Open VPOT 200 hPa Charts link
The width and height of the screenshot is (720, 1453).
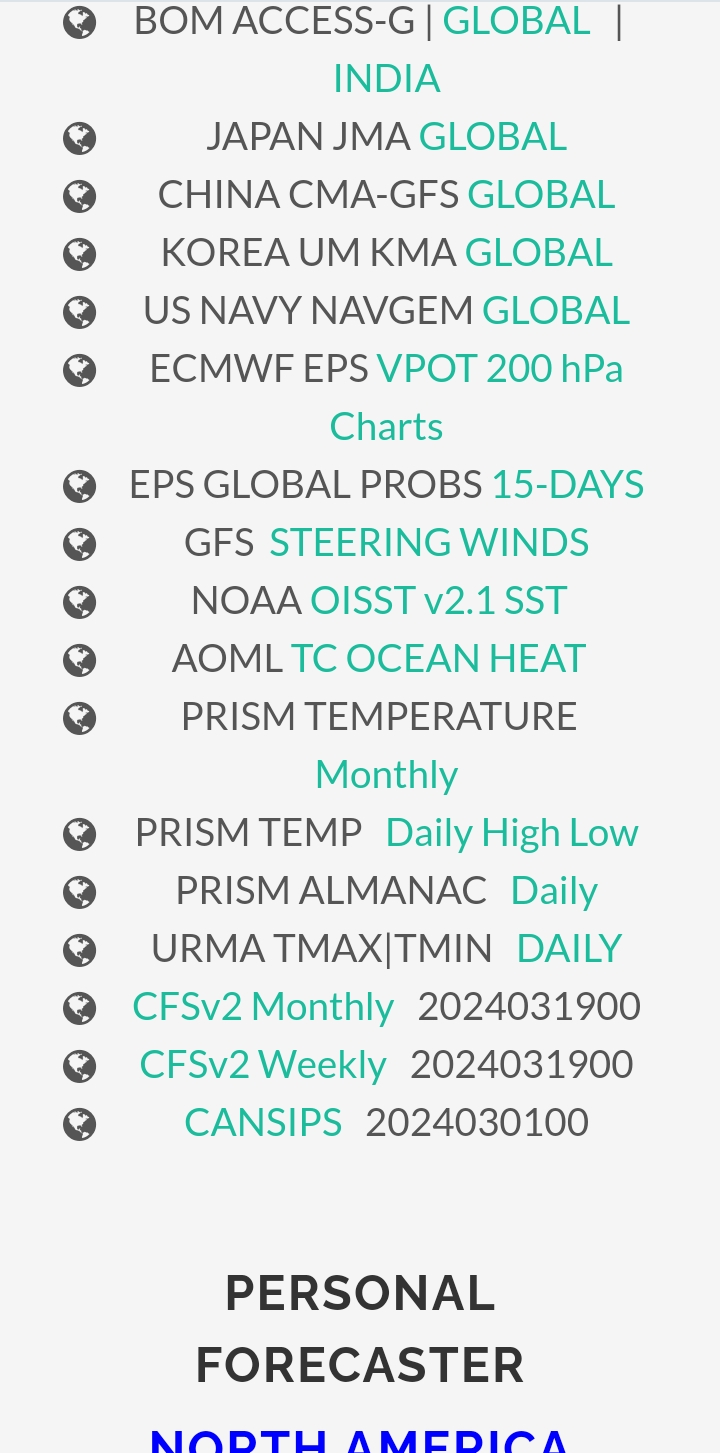pyautogui.click(x=476, y=397)
